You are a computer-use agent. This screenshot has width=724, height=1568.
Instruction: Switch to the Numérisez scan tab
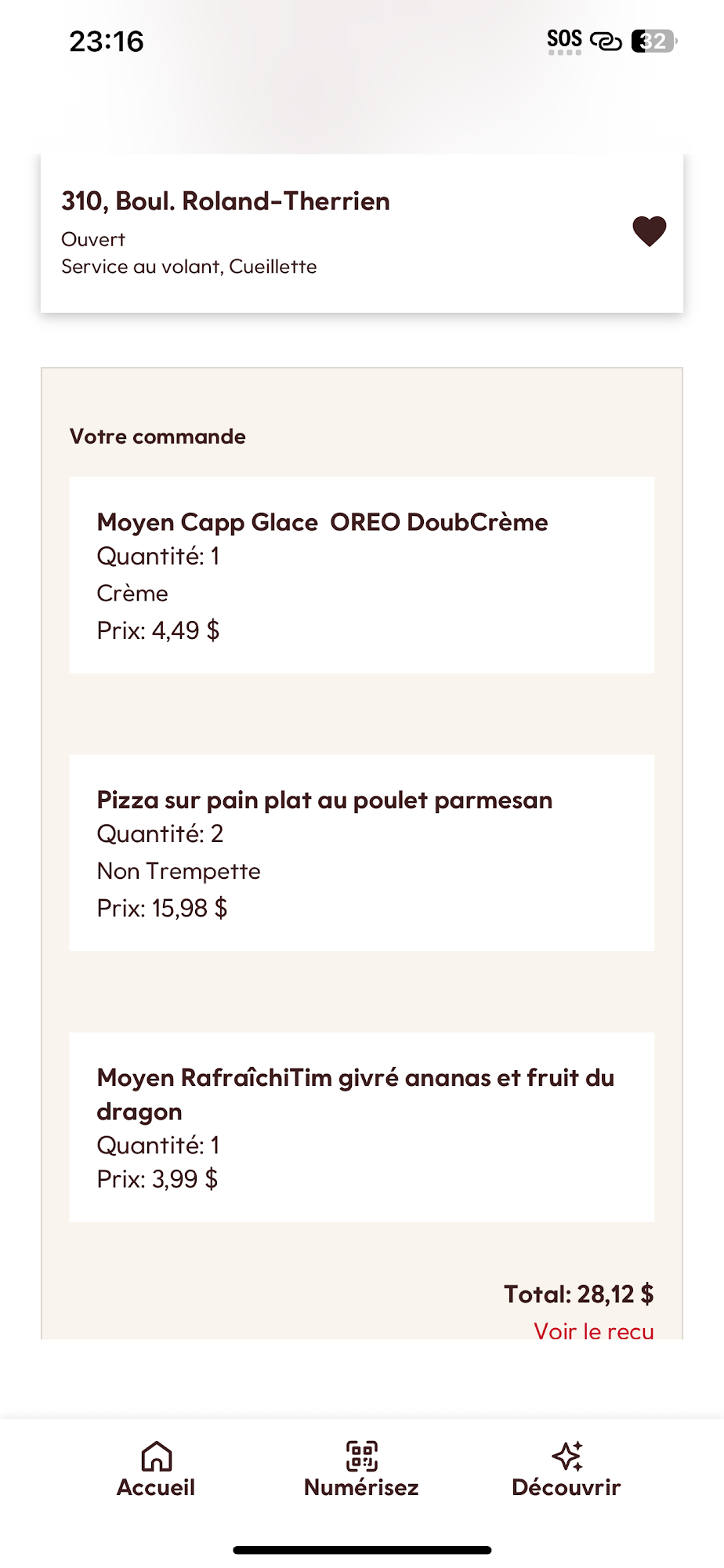[361, 1470]
